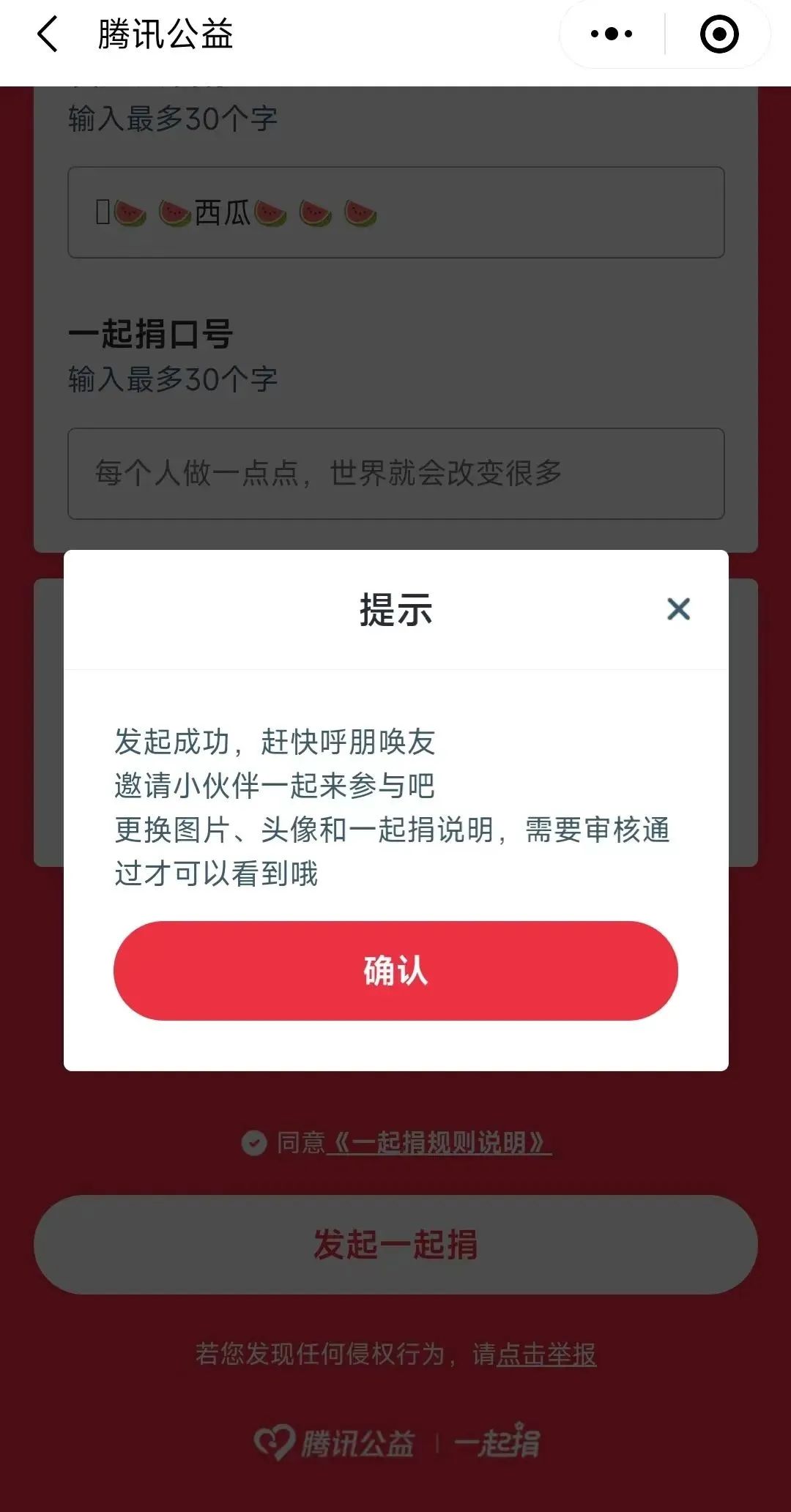
Task: Open the mini program's three-dot menu
Action: [612, 34]
